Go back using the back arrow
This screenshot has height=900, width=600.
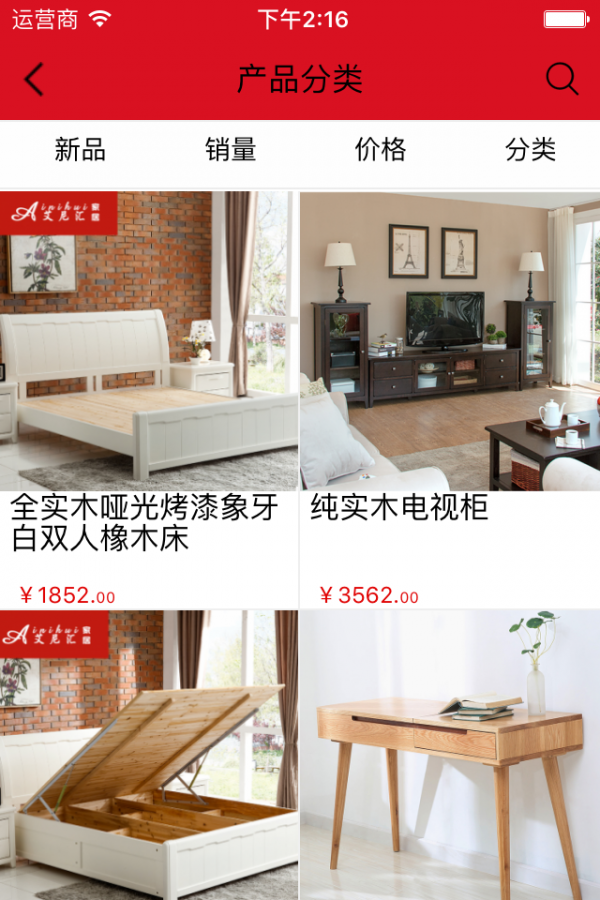click(x=35, y=79)
